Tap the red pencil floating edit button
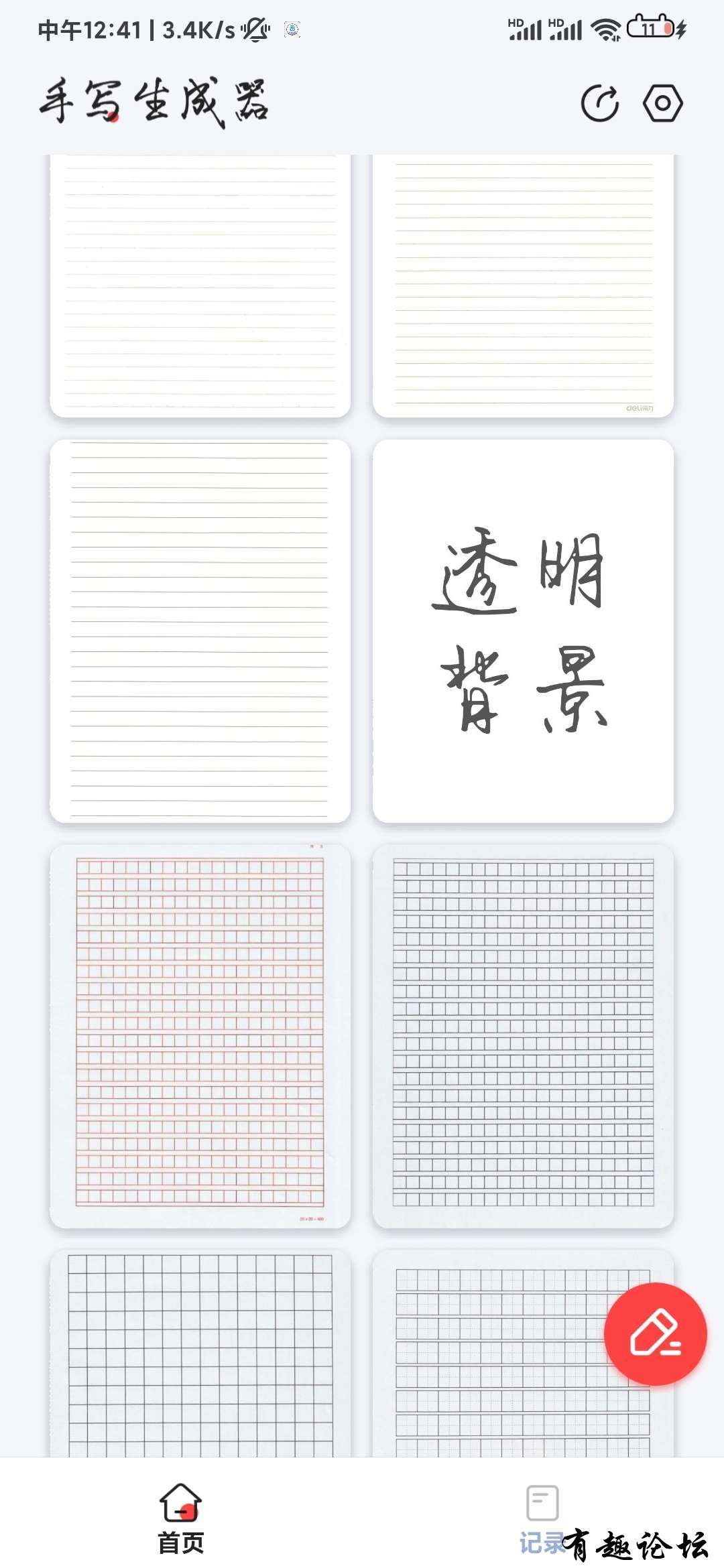The height and width of the screenshot is (1568, 724). pyautogui.click(x=655, y=1334)
